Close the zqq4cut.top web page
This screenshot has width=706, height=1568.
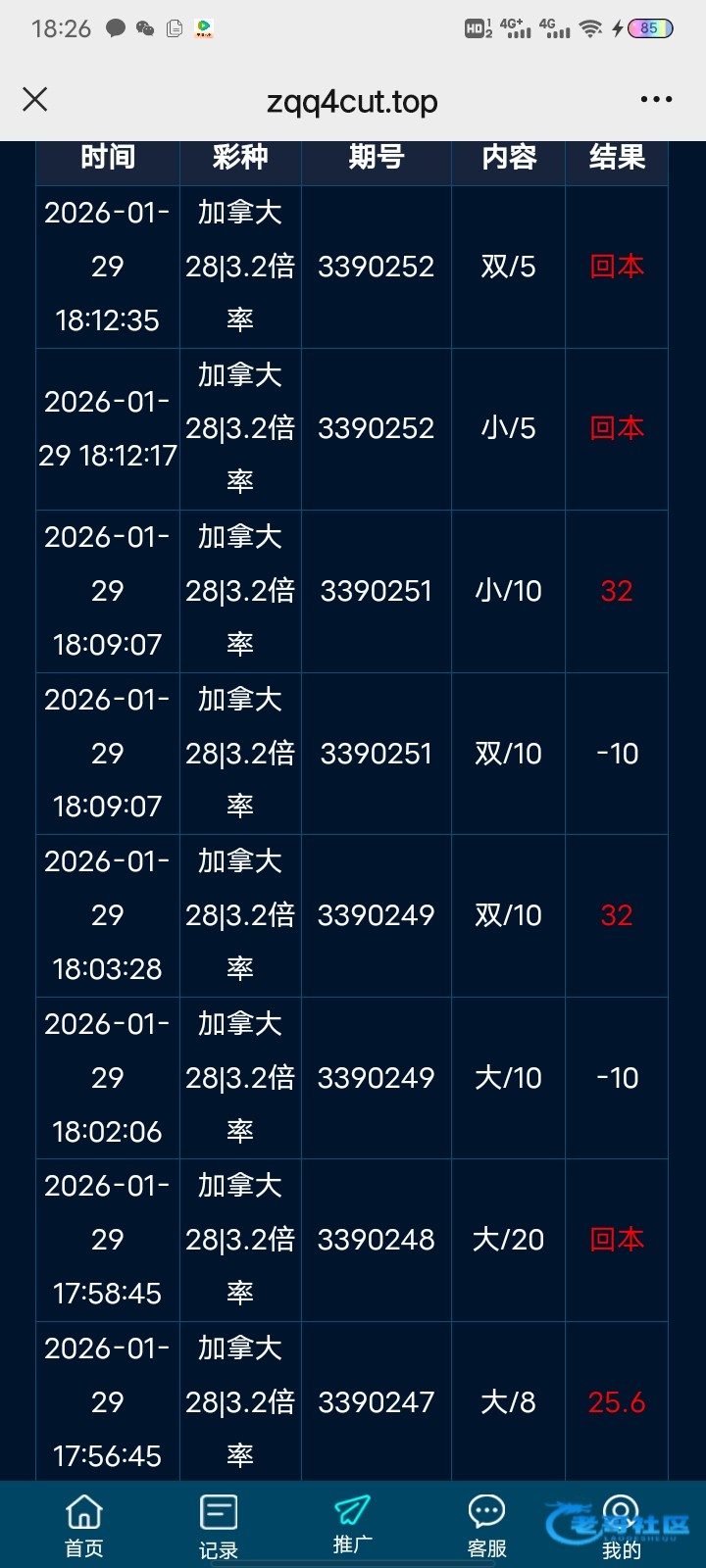pyautogui.click(x=35, y=99)
